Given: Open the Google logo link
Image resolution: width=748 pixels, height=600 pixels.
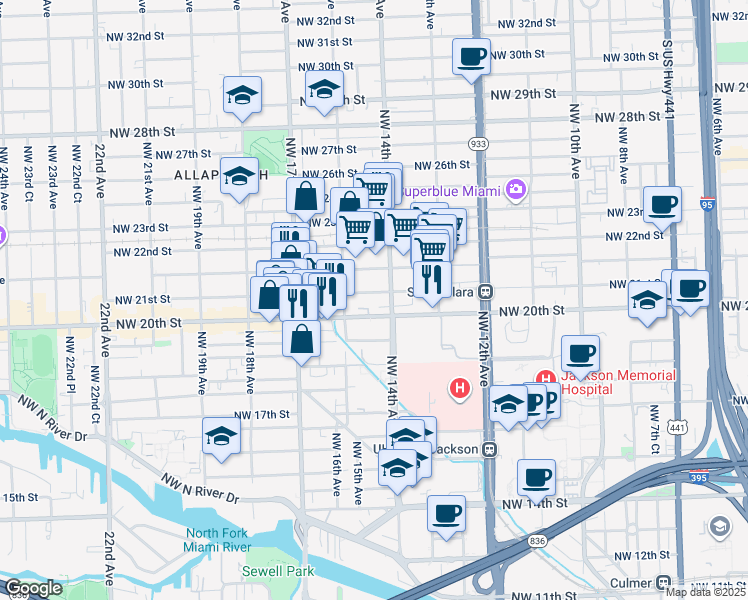Looking at the screenshot, I should click(x=33, y=588).
